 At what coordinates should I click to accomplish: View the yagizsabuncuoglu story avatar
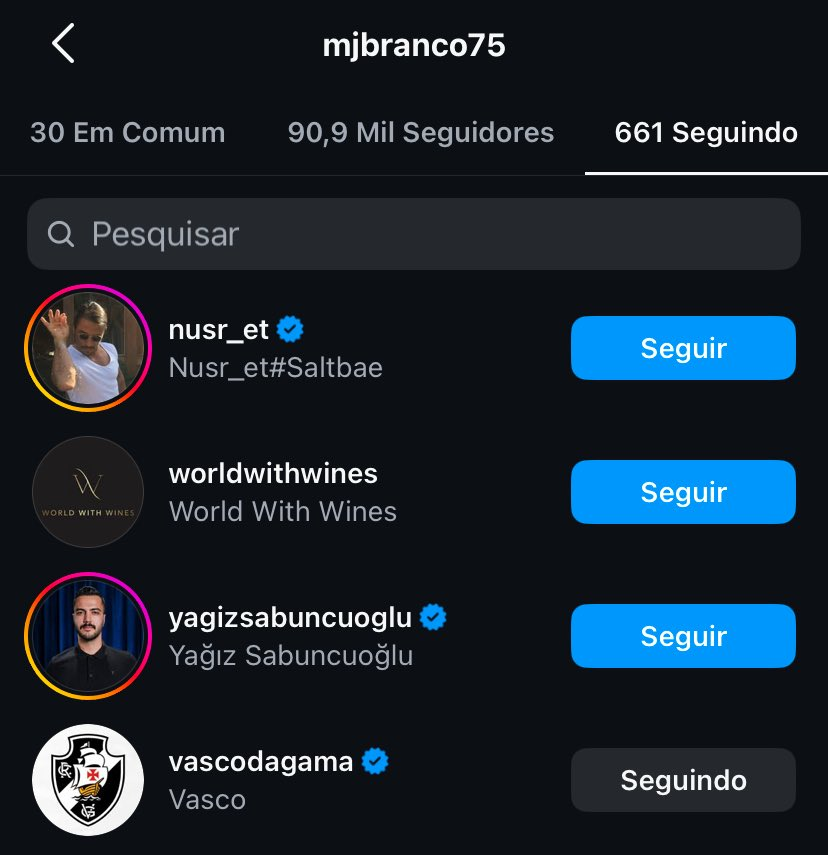pyautogui.click(x=88, y=636)
